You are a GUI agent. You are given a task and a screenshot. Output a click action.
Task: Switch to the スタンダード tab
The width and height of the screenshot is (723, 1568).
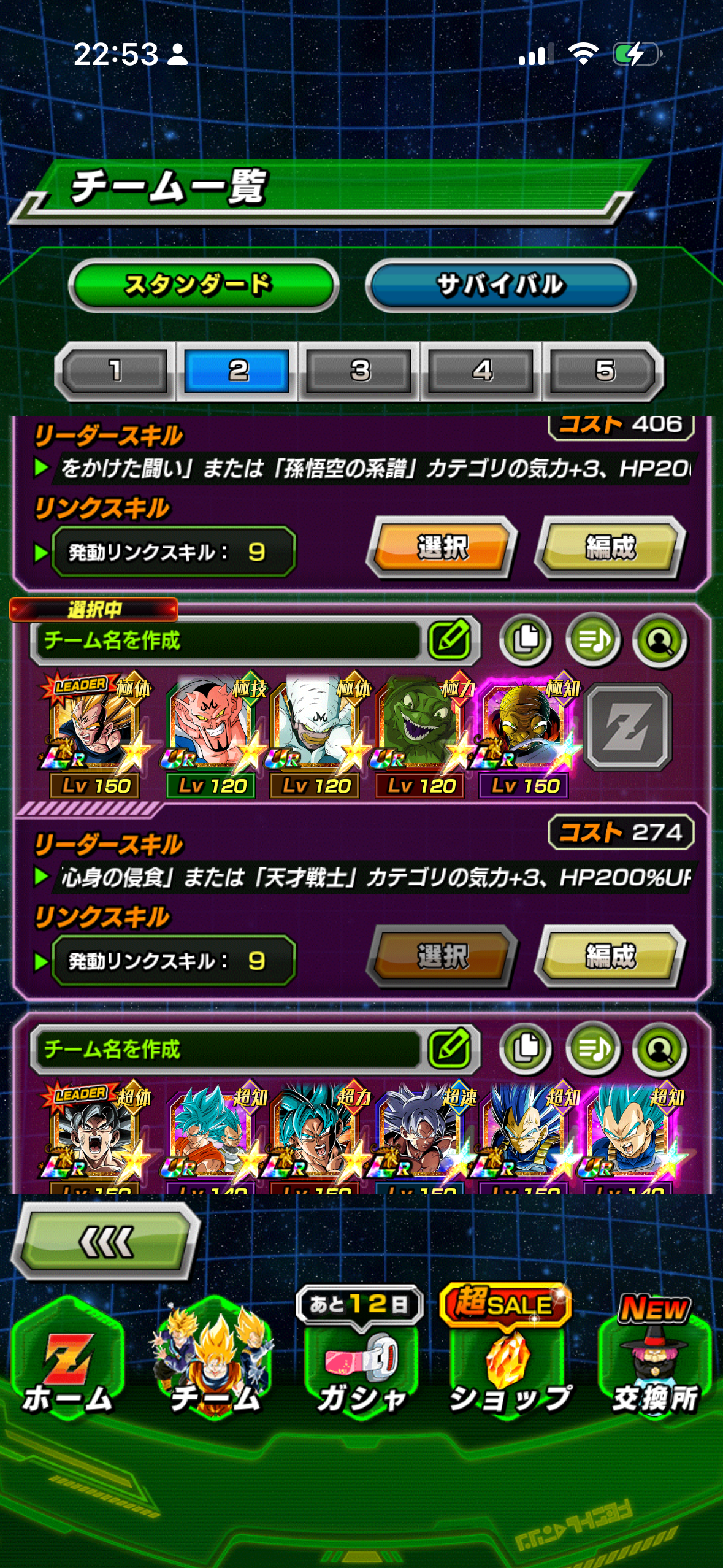coord(203,285)
